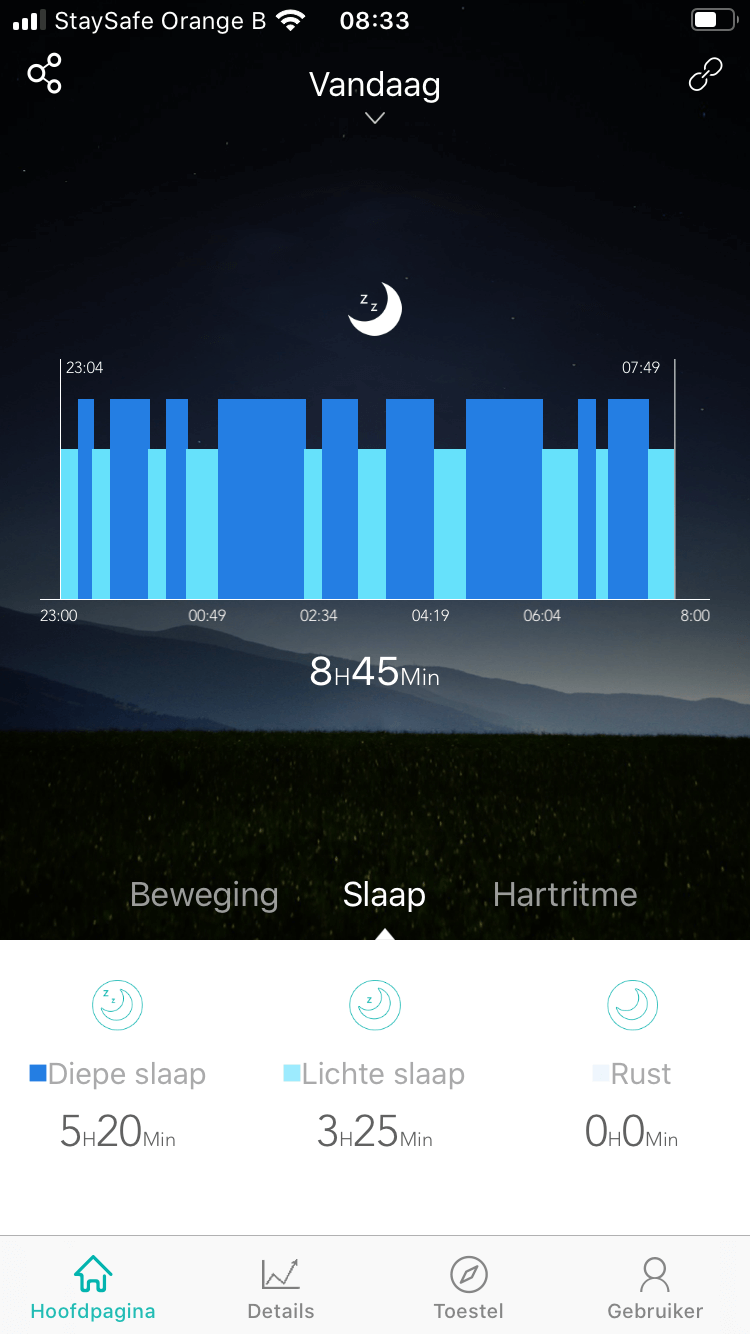Open the Toestel tab
The height and width of the screenshot is (1334, 750).
[x=468, y=1288]
